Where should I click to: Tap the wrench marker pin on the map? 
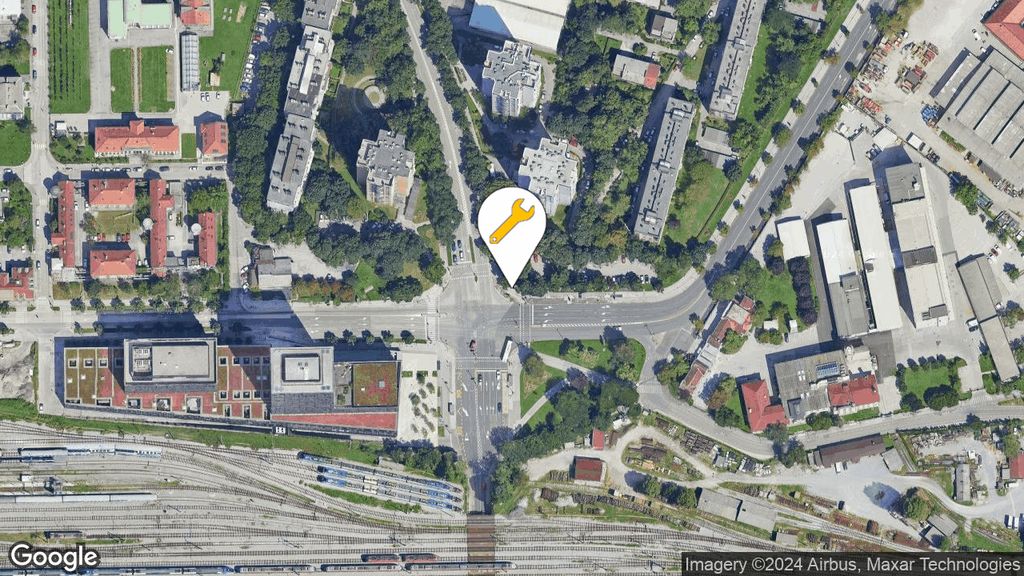point(511,225)
